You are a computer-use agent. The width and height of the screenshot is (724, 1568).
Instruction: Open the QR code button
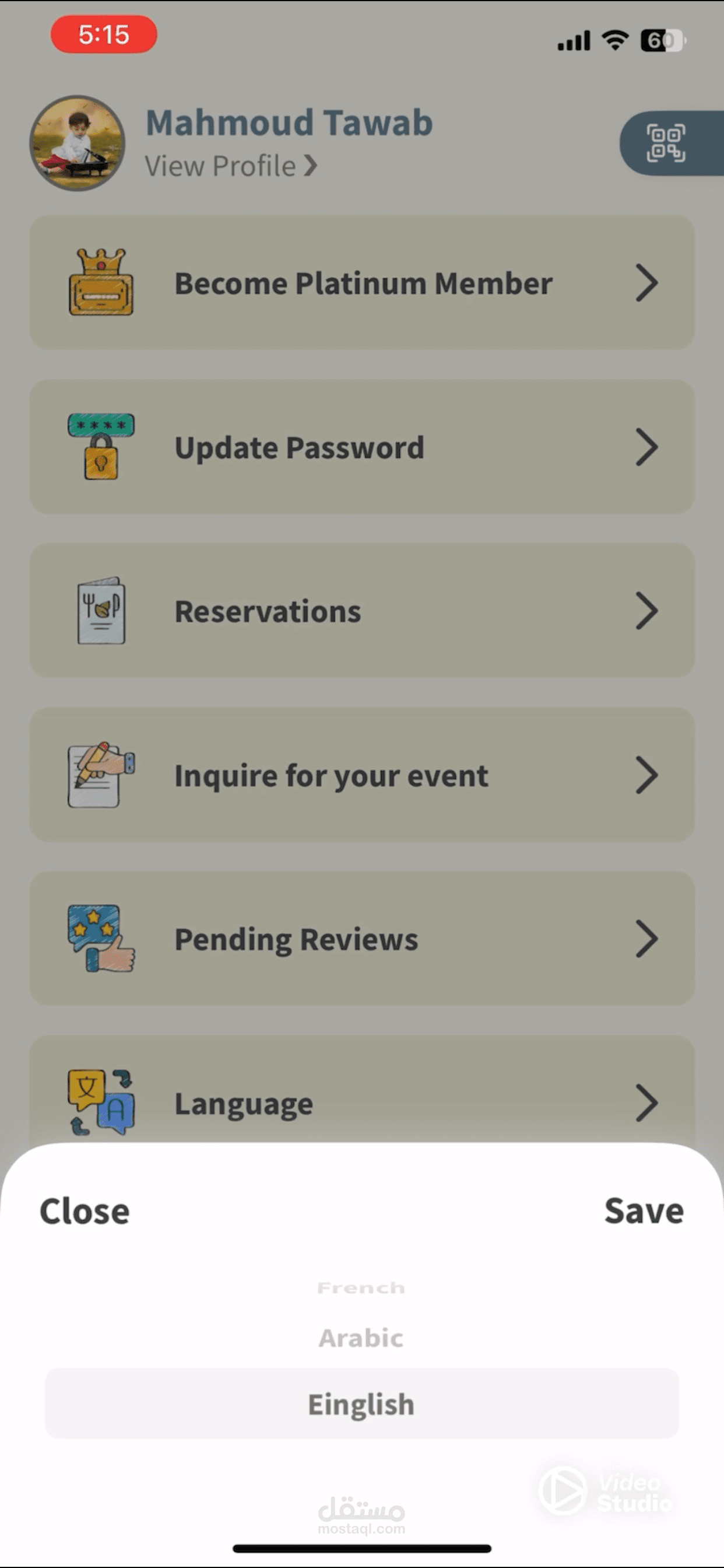(x=666, y=143)
